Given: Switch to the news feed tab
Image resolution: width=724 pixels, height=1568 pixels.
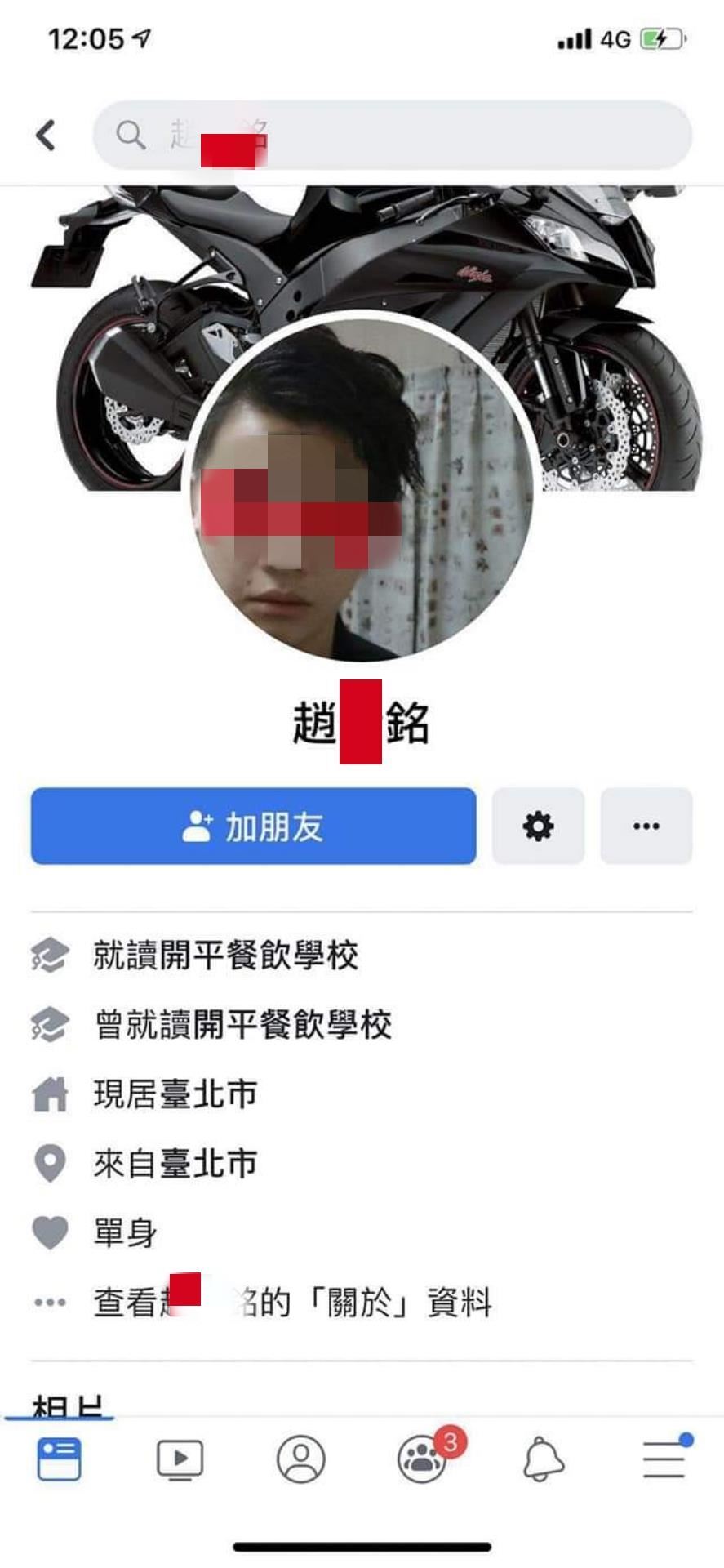Looking at the screenshot, I should 59,1459.
